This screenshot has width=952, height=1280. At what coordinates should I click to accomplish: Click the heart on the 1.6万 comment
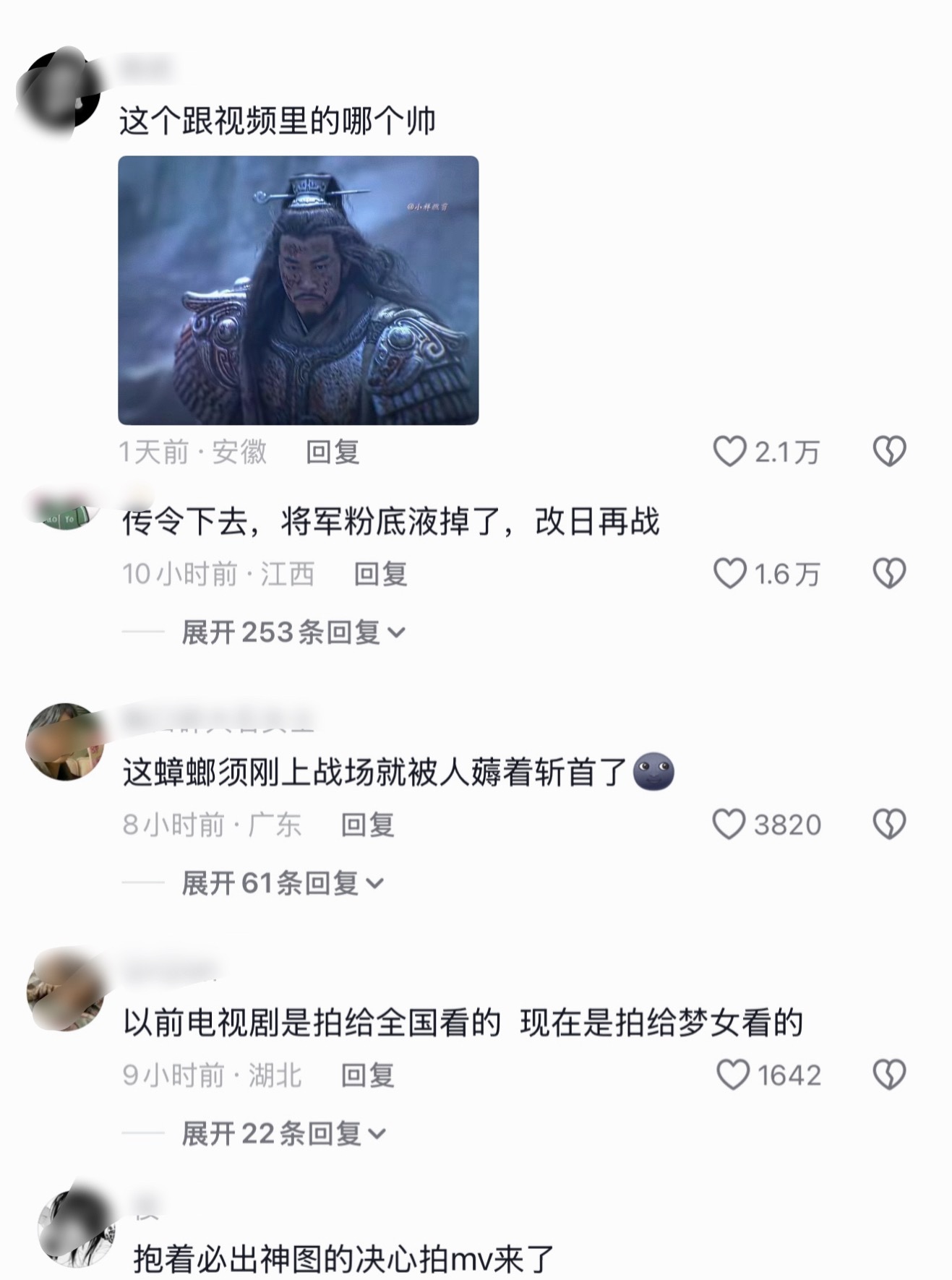click(x=727, y=572)
